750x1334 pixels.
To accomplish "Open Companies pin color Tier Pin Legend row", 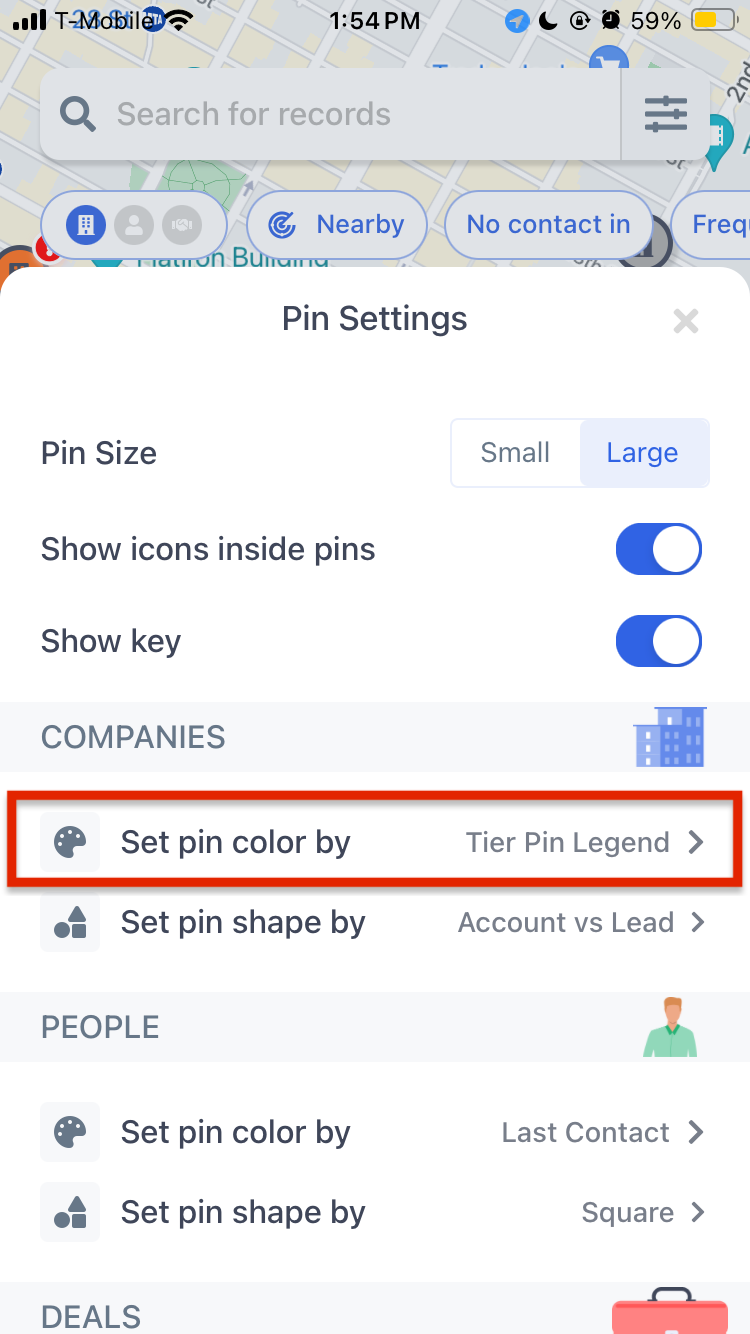I will [x=375, y=842].
